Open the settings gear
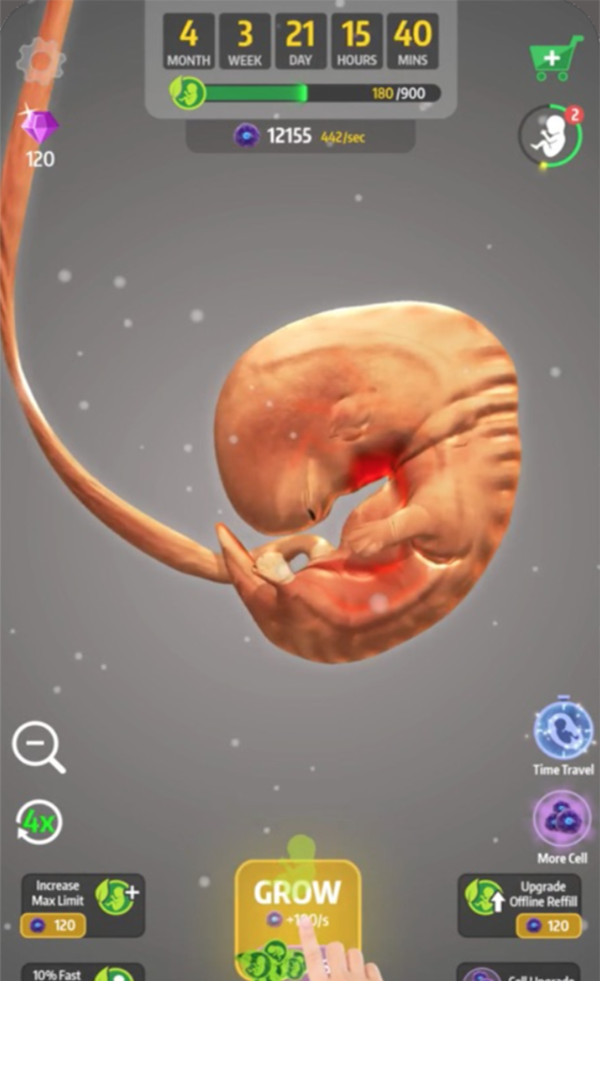Screen dimensions: 600x1066 [40, 60]
